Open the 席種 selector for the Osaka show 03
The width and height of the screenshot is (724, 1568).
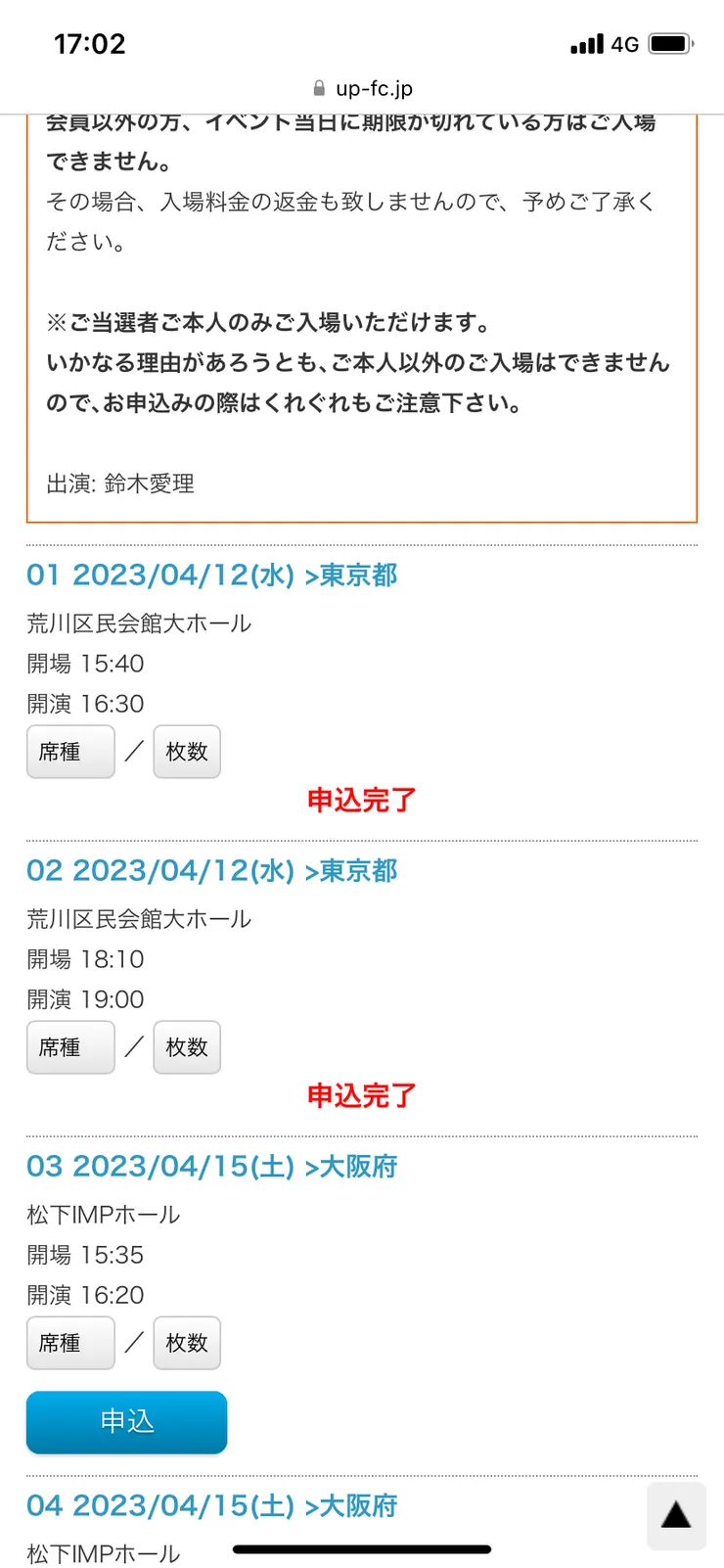point(69,1343)
